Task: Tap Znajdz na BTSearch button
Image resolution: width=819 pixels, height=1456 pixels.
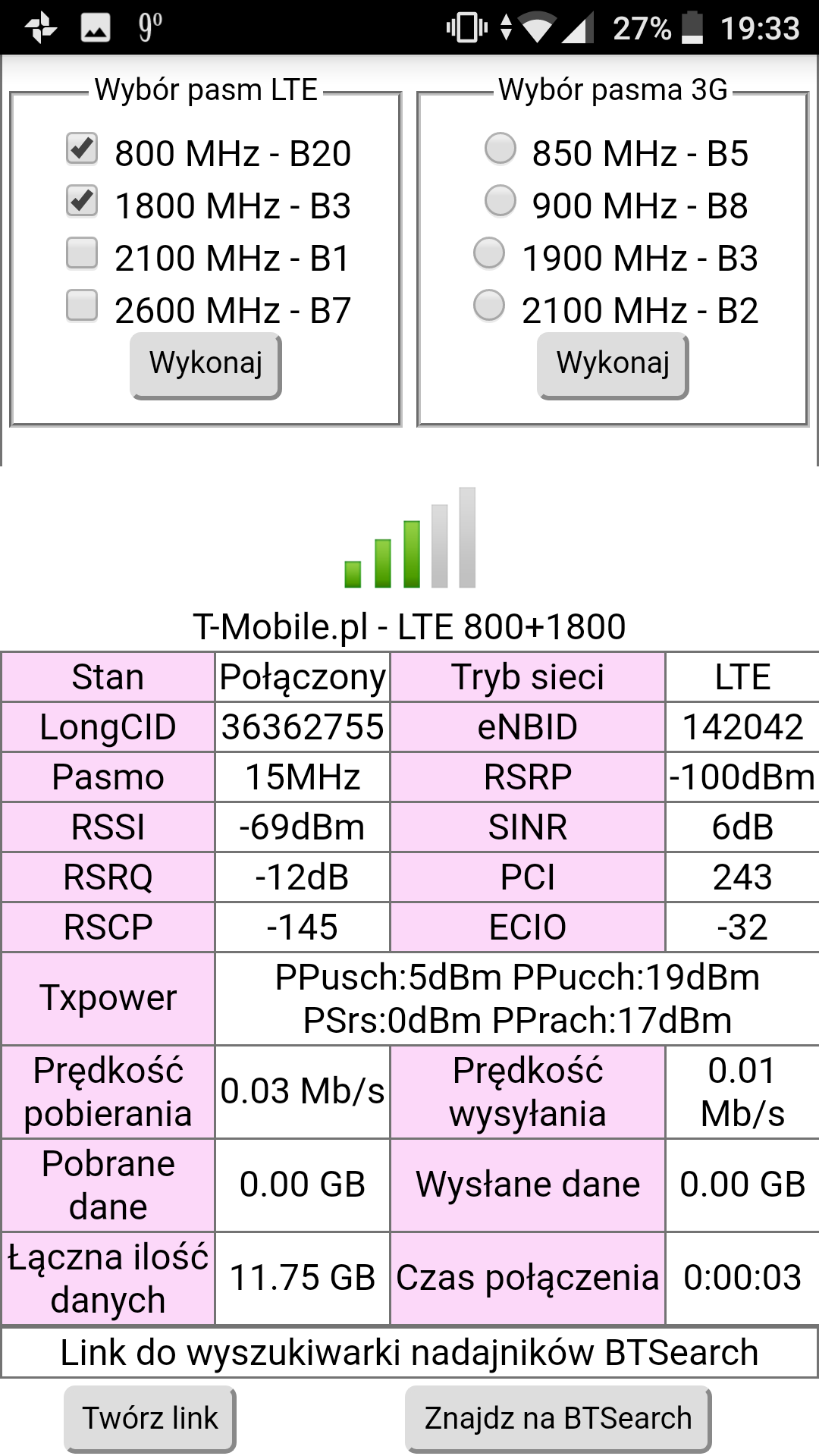Action: pyautogui.click(x=558, y=1419)
